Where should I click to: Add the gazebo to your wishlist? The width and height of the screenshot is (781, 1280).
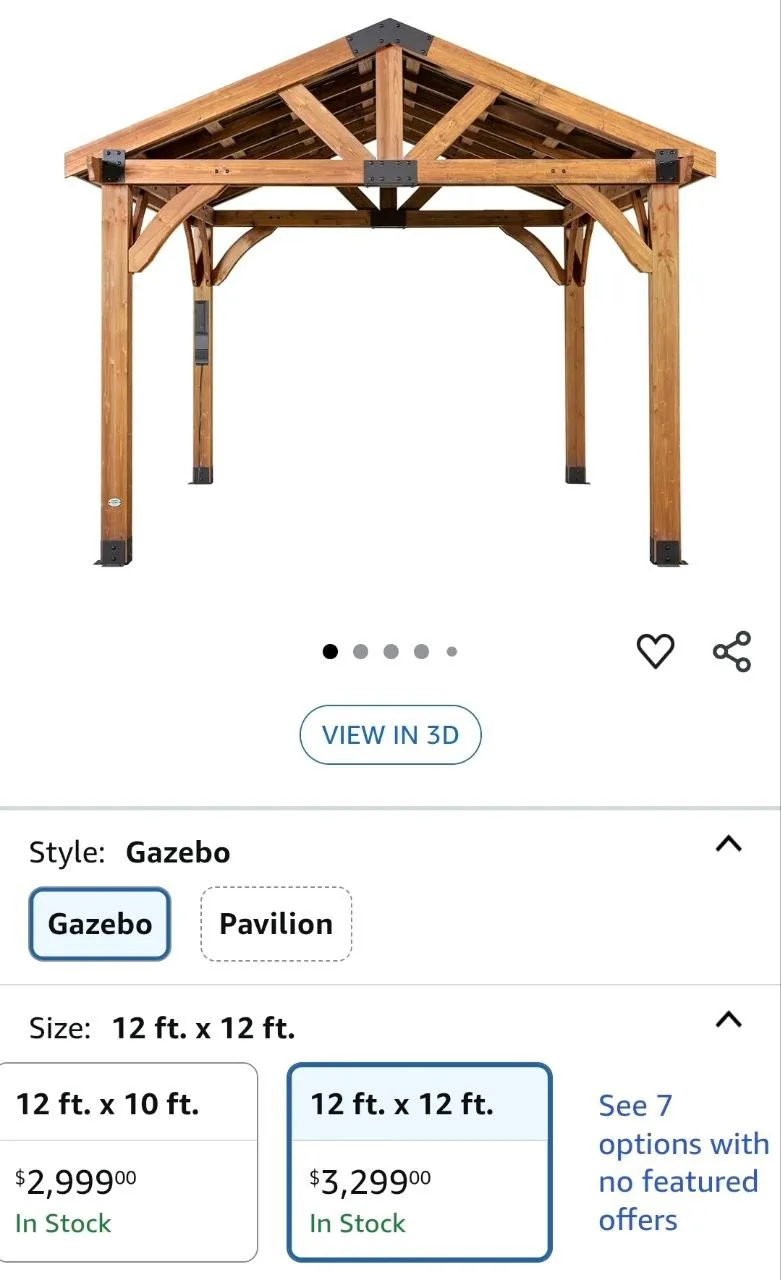pos(655,650)
